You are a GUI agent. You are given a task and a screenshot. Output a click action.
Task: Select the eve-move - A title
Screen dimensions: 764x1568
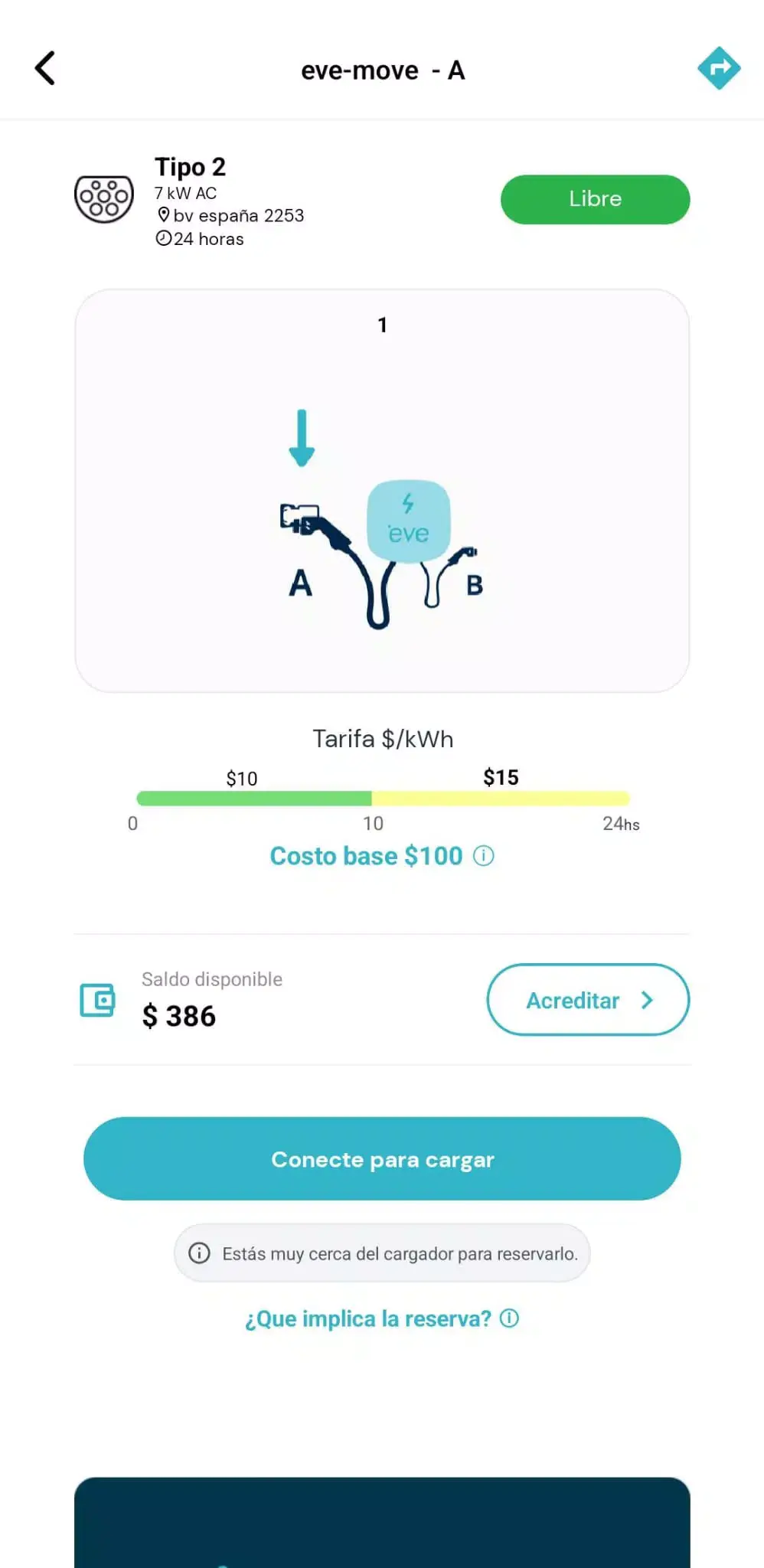383,70
